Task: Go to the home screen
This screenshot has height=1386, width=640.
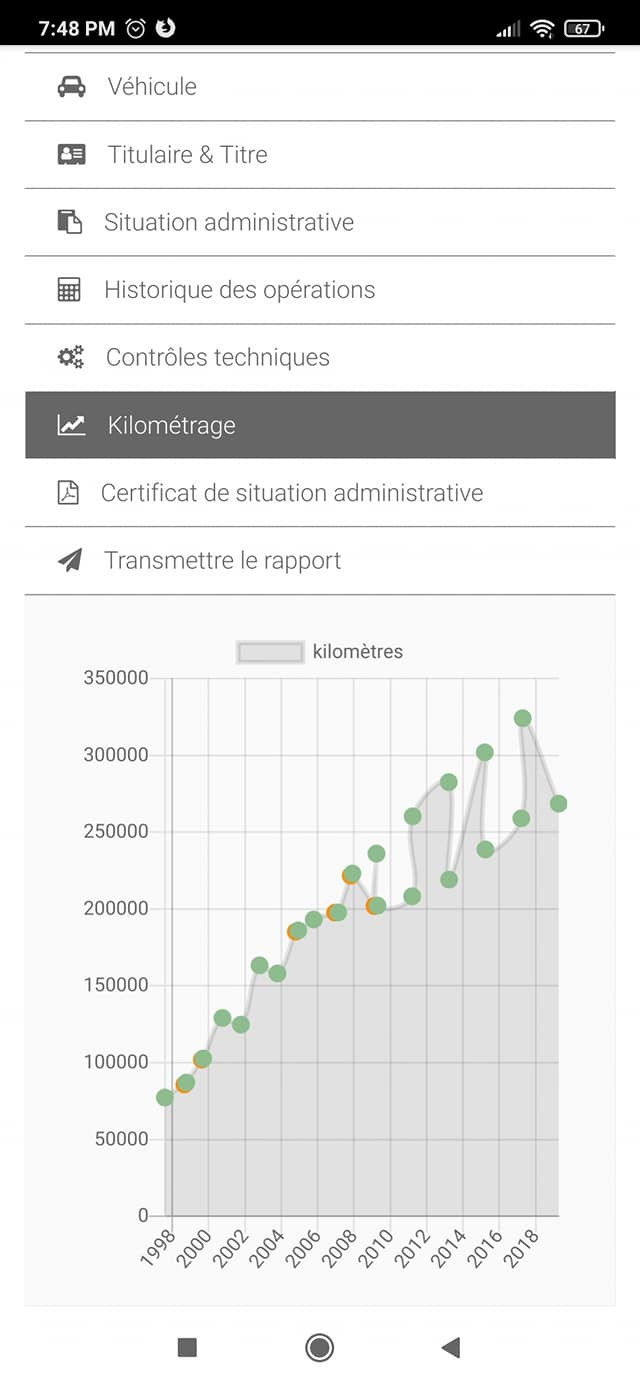Action: [x=320, y=1347]
